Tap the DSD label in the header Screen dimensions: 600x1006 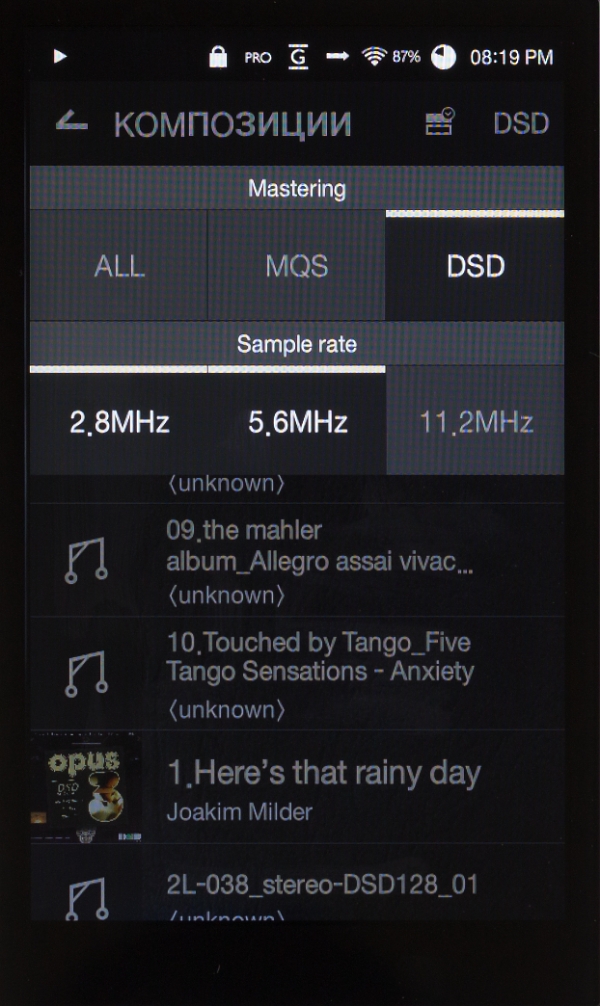tap(521, 124)
